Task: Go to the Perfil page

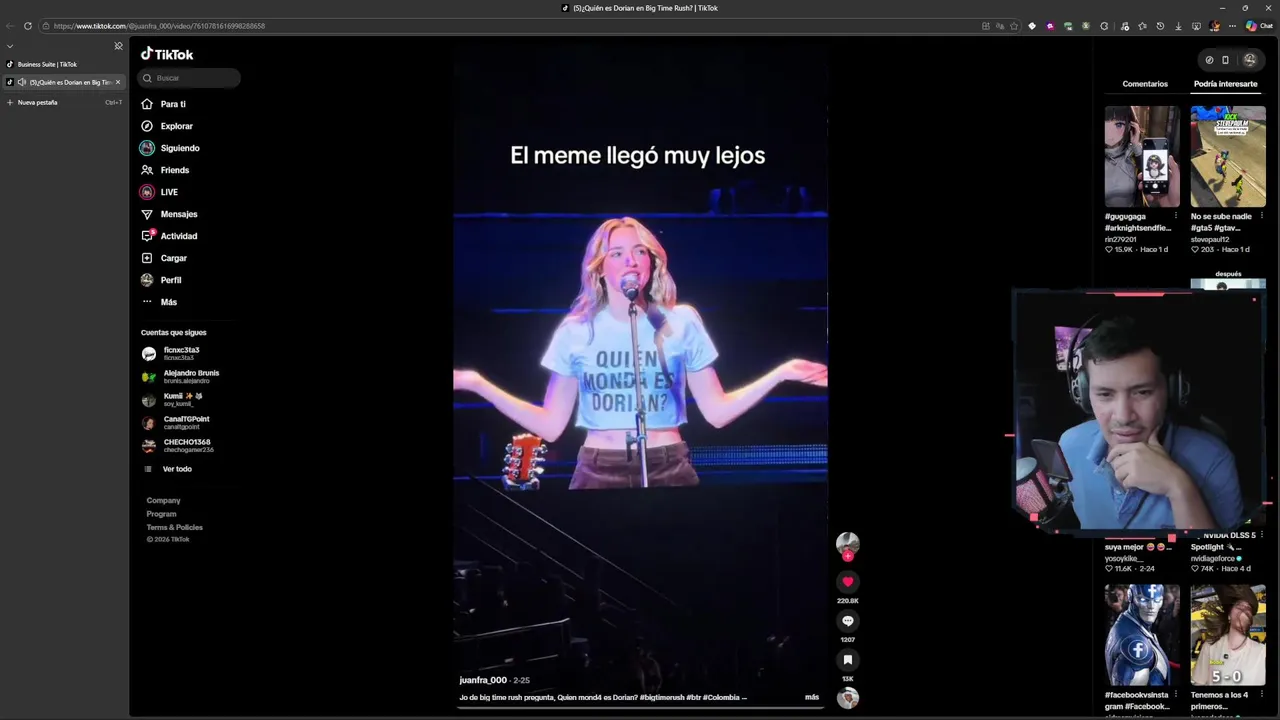Action: (x=170, y=280)
